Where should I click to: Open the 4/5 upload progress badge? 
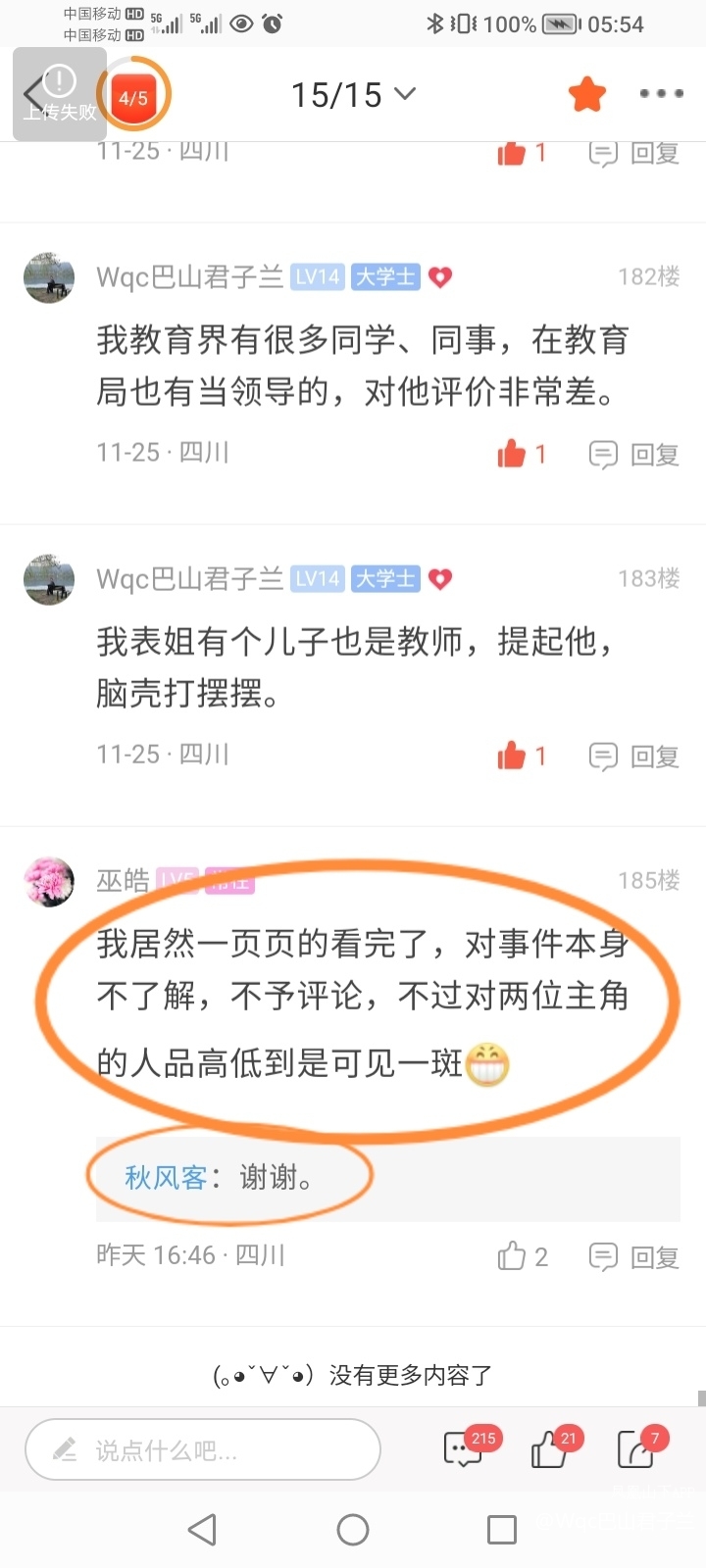tap(133, 96)
